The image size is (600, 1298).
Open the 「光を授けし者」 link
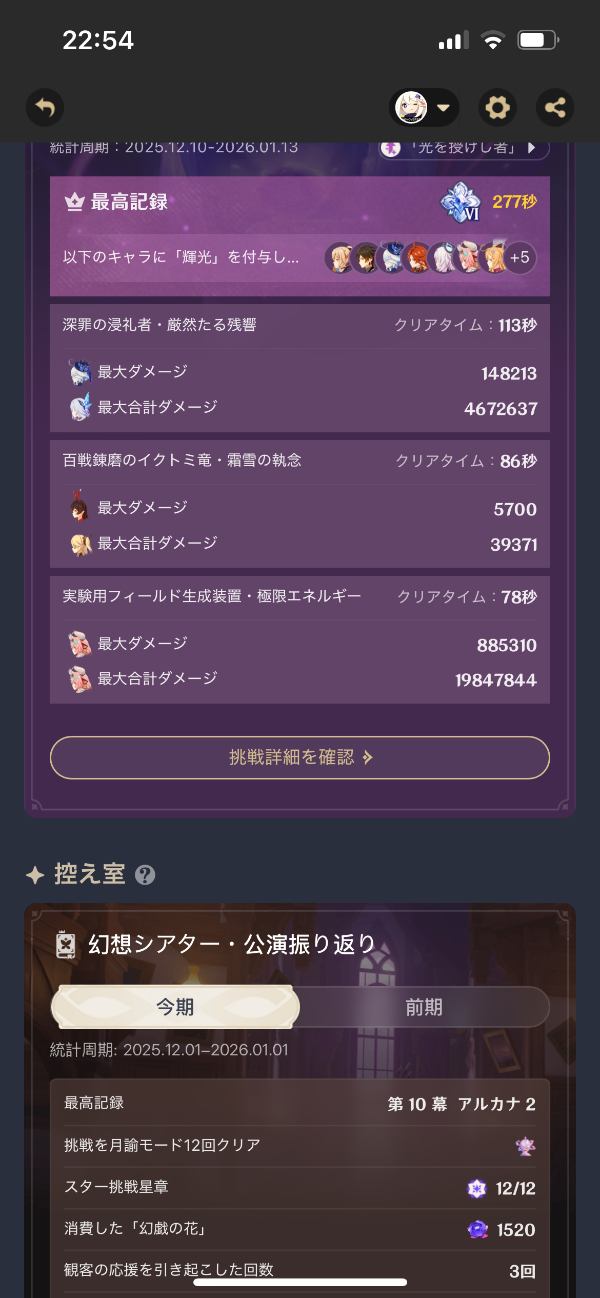tap(465, 148)
